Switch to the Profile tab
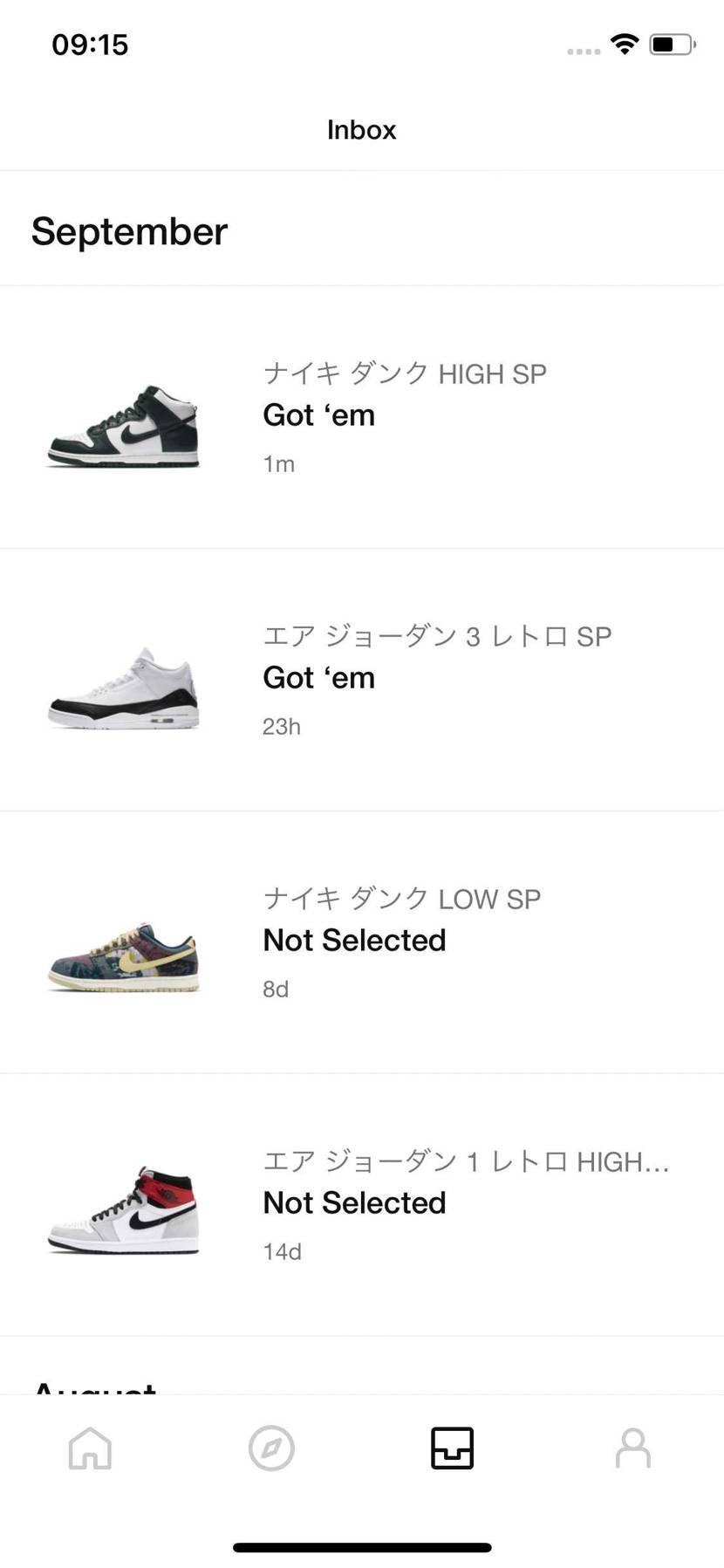Image resolution: width=724 pixels, height=1568 pixels. point(632,1448)
